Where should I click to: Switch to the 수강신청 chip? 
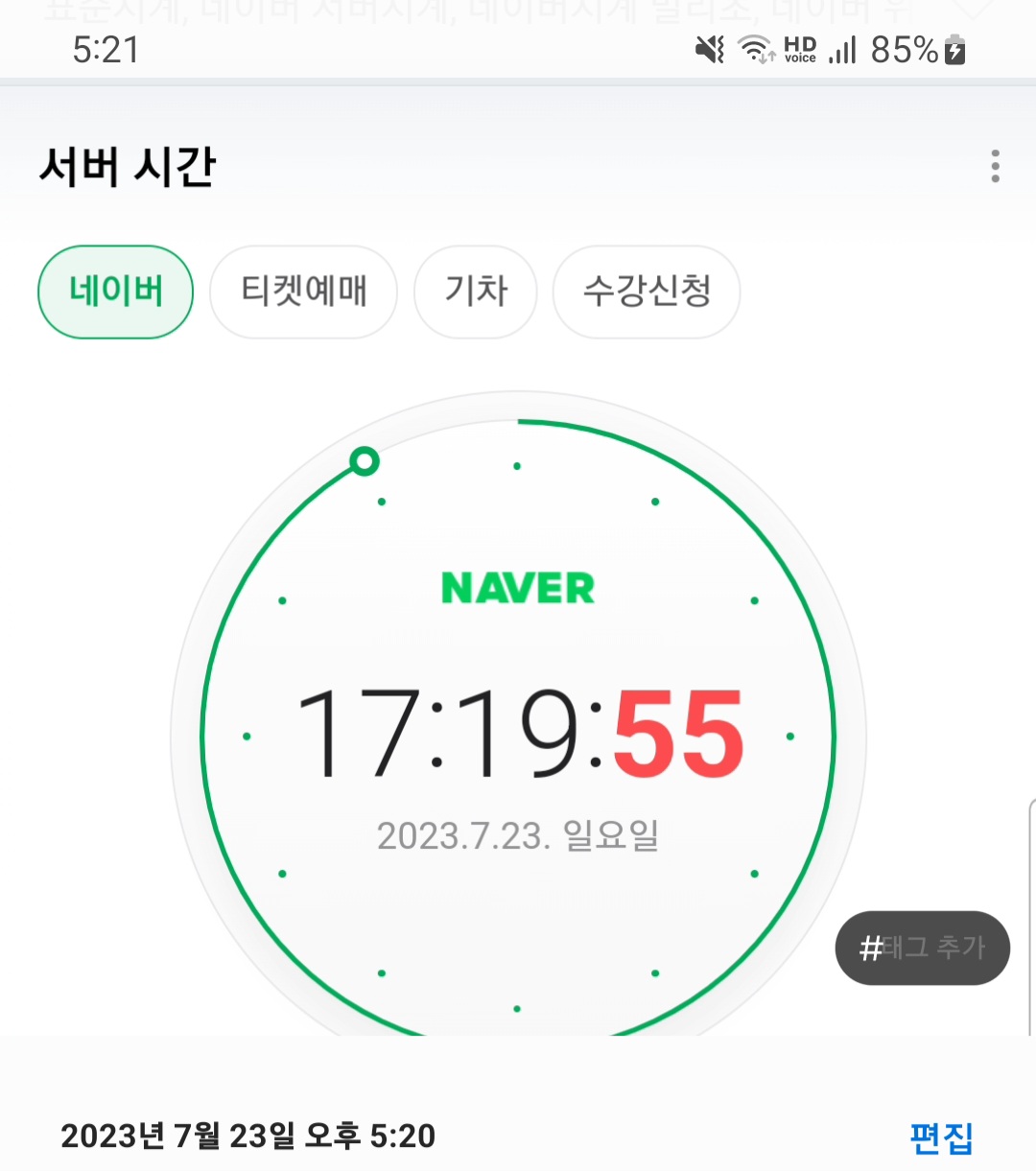coord(647,292)
